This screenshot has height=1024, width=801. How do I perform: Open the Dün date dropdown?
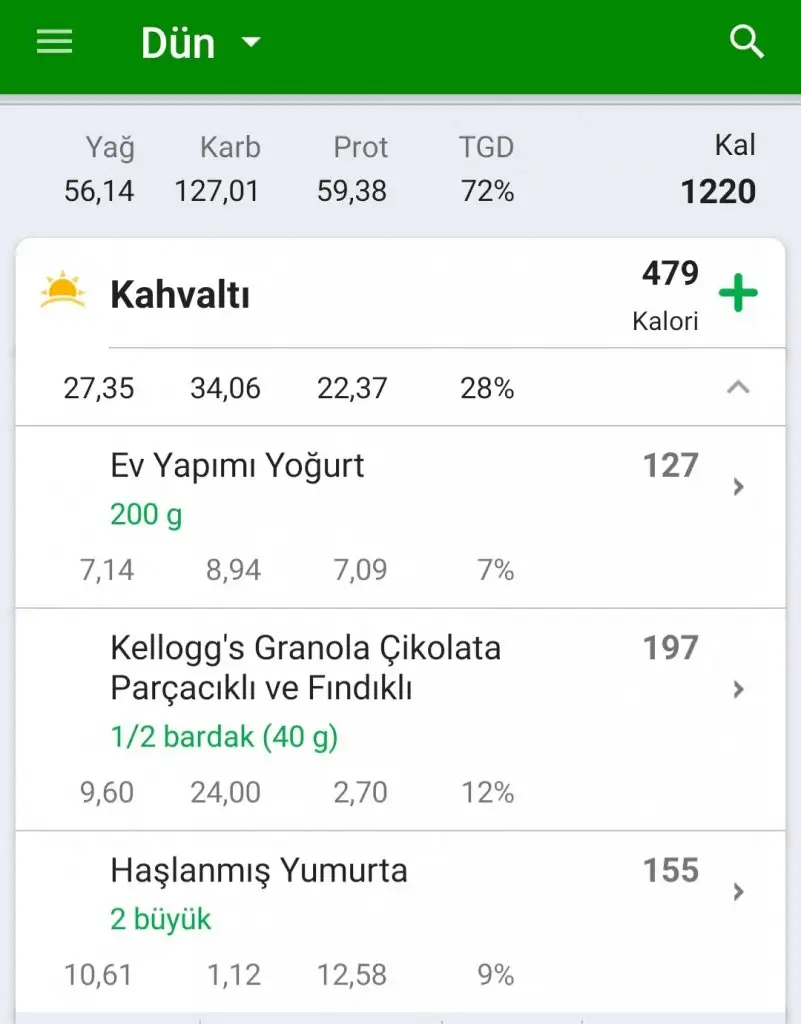[x=201, y=43]
